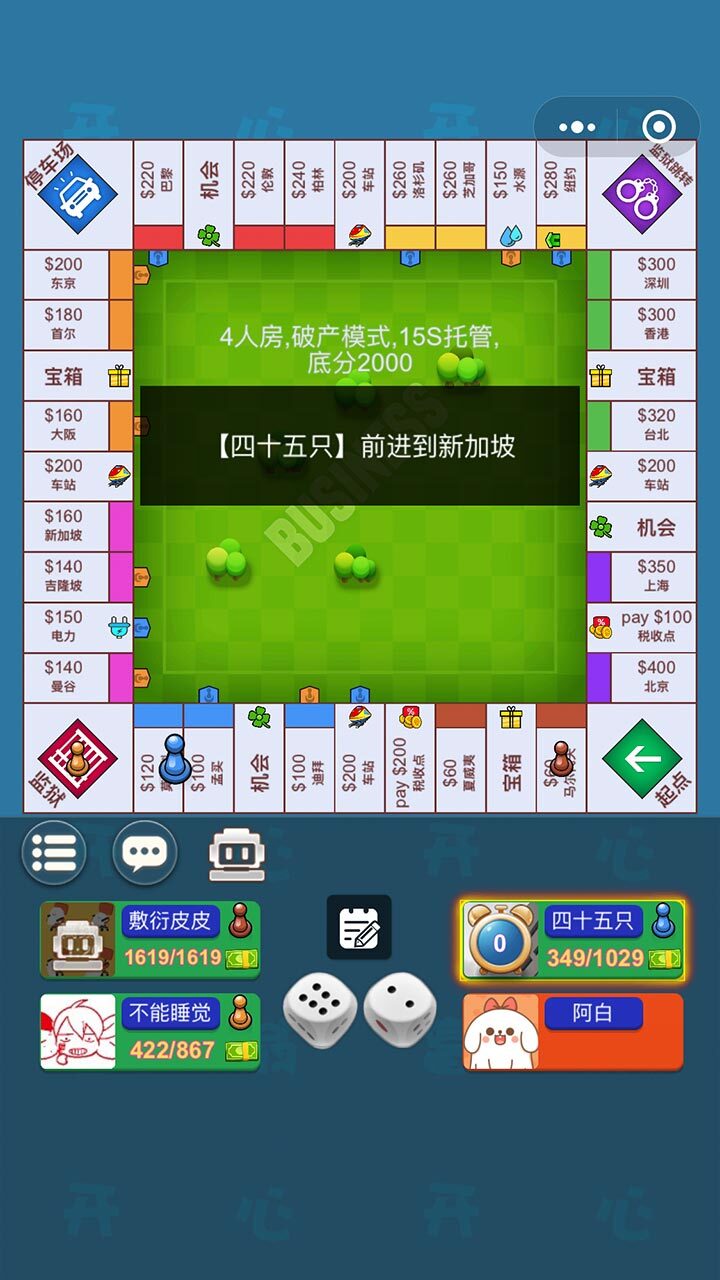Open the list menu button
Image resolution: width=720 pixels, height=1280 pixels.
pos(54,853)
